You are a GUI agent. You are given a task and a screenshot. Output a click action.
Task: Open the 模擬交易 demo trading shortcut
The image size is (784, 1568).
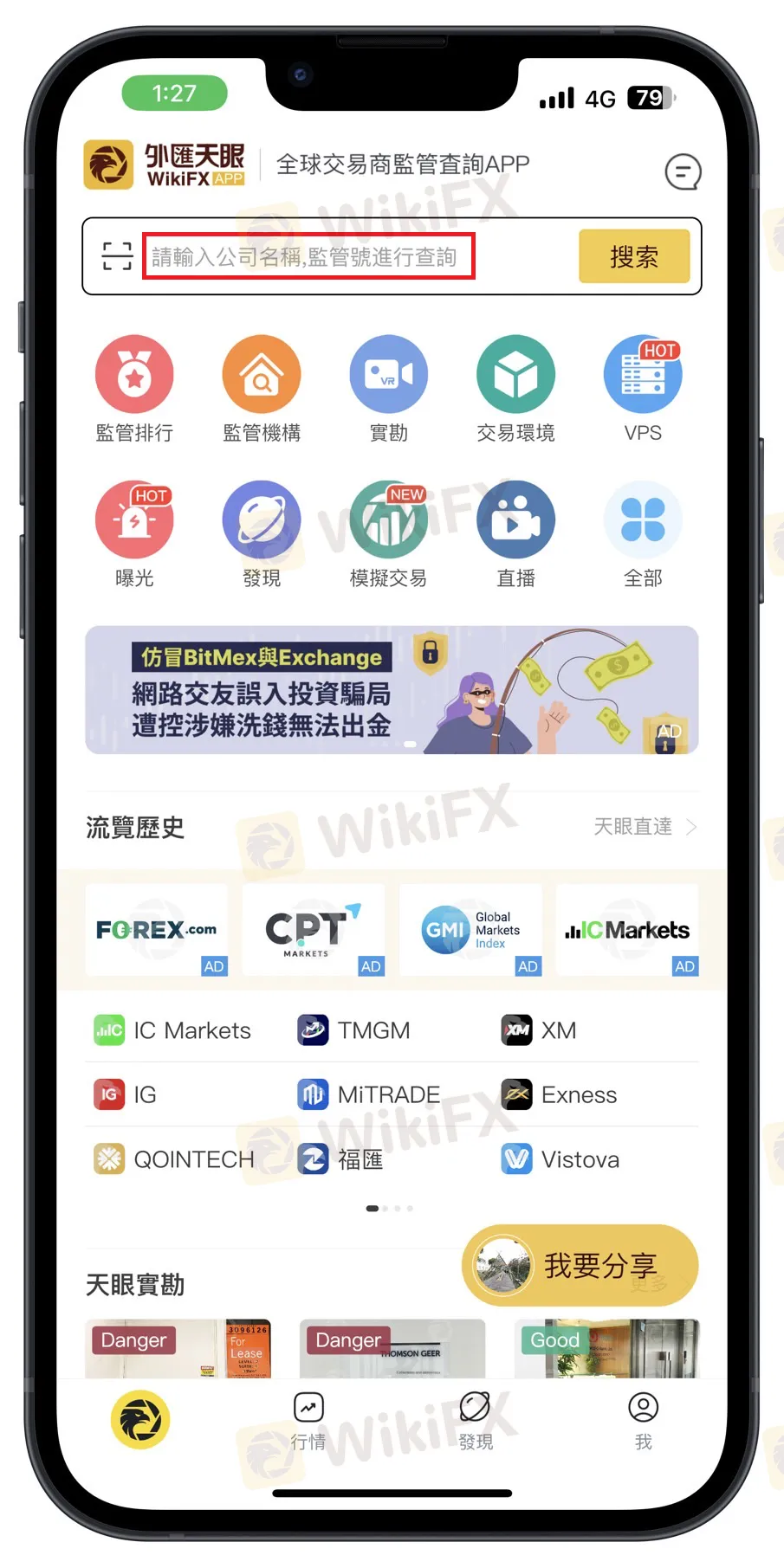click(x=388, y=534)
